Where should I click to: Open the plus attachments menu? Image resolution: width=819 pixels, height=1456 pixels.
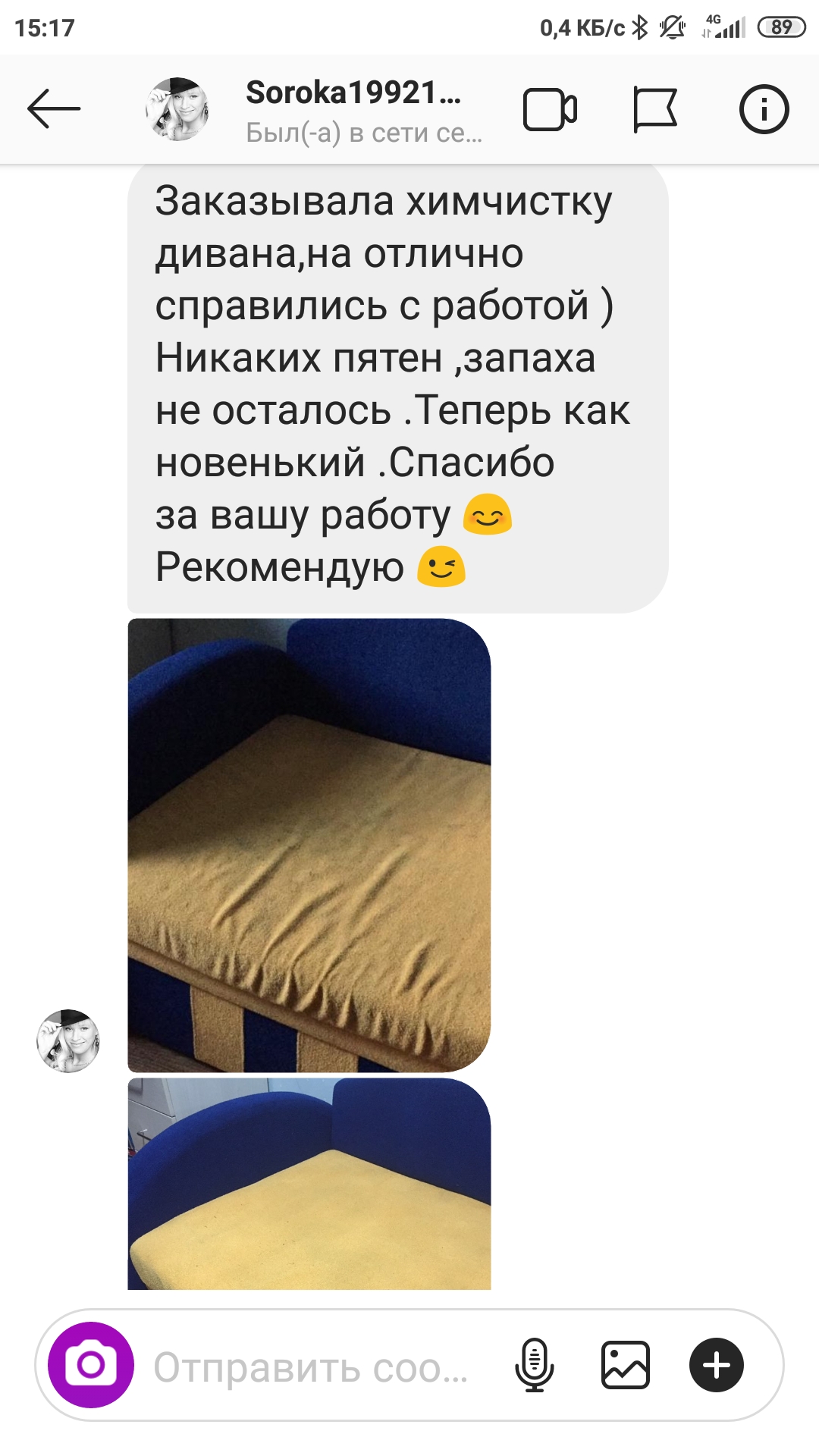point(717,1365)
